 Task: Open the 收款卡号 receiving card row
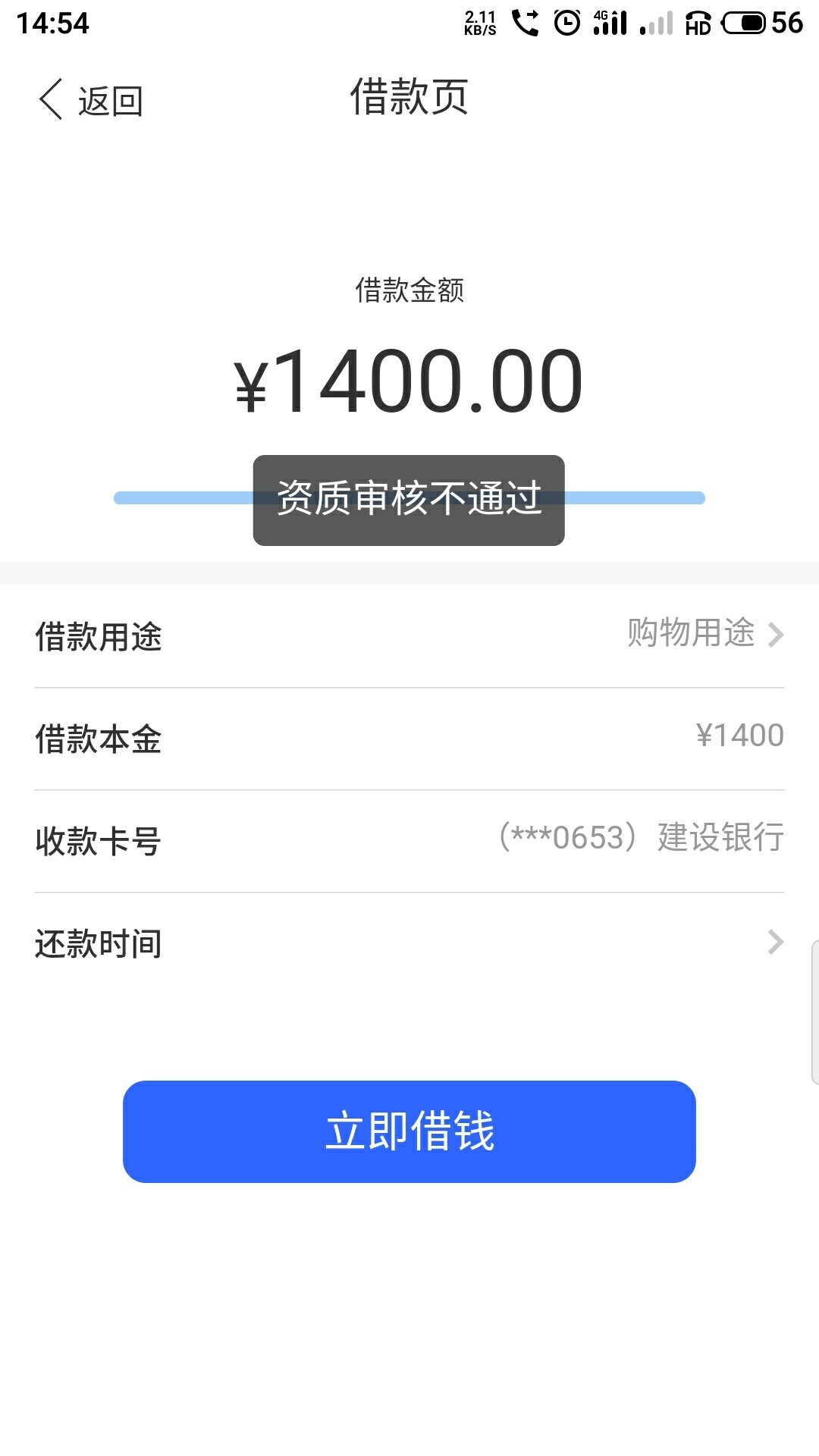(x=409, y=840)
